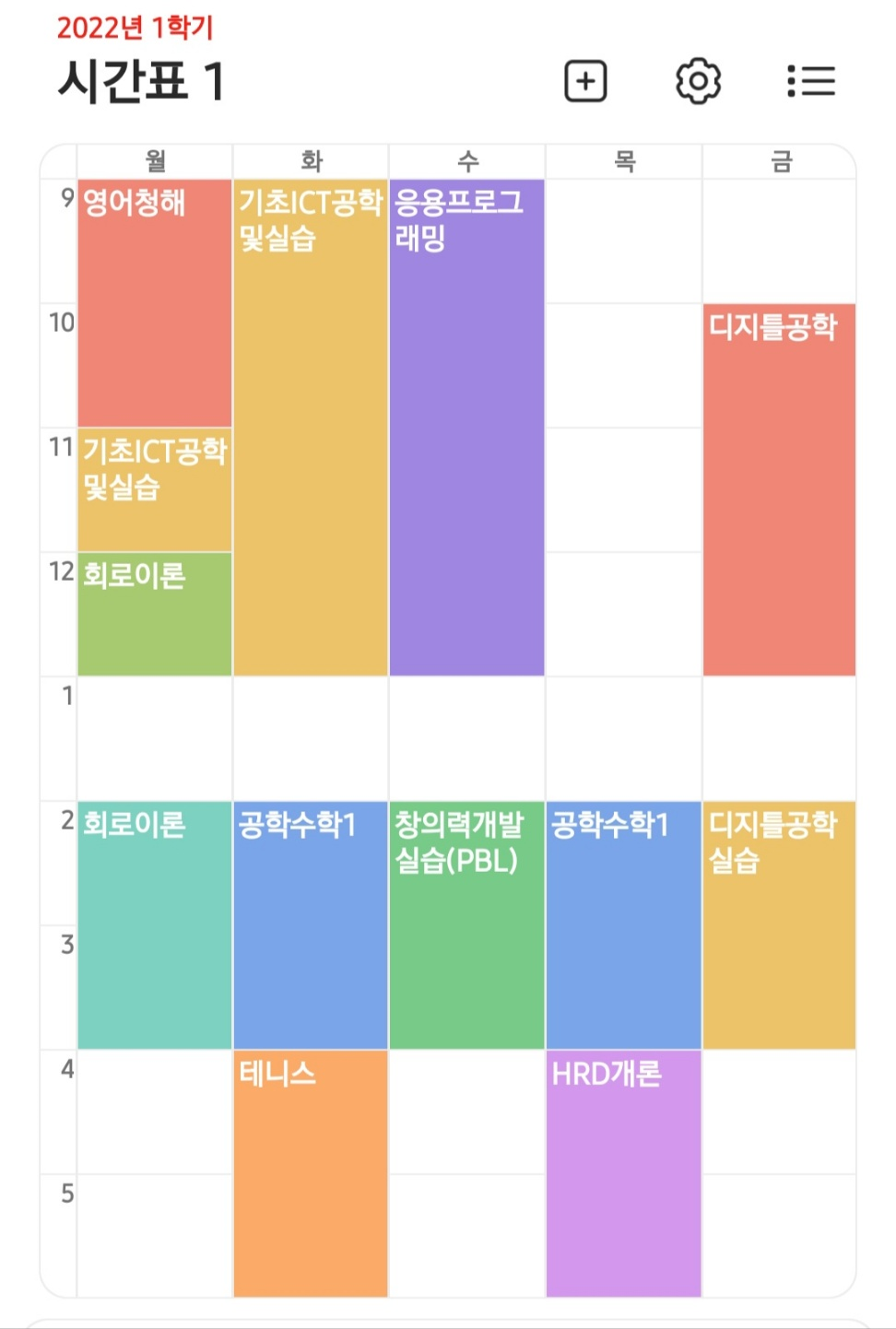View the Tuesday 공학수학1 class

point(311,924)
